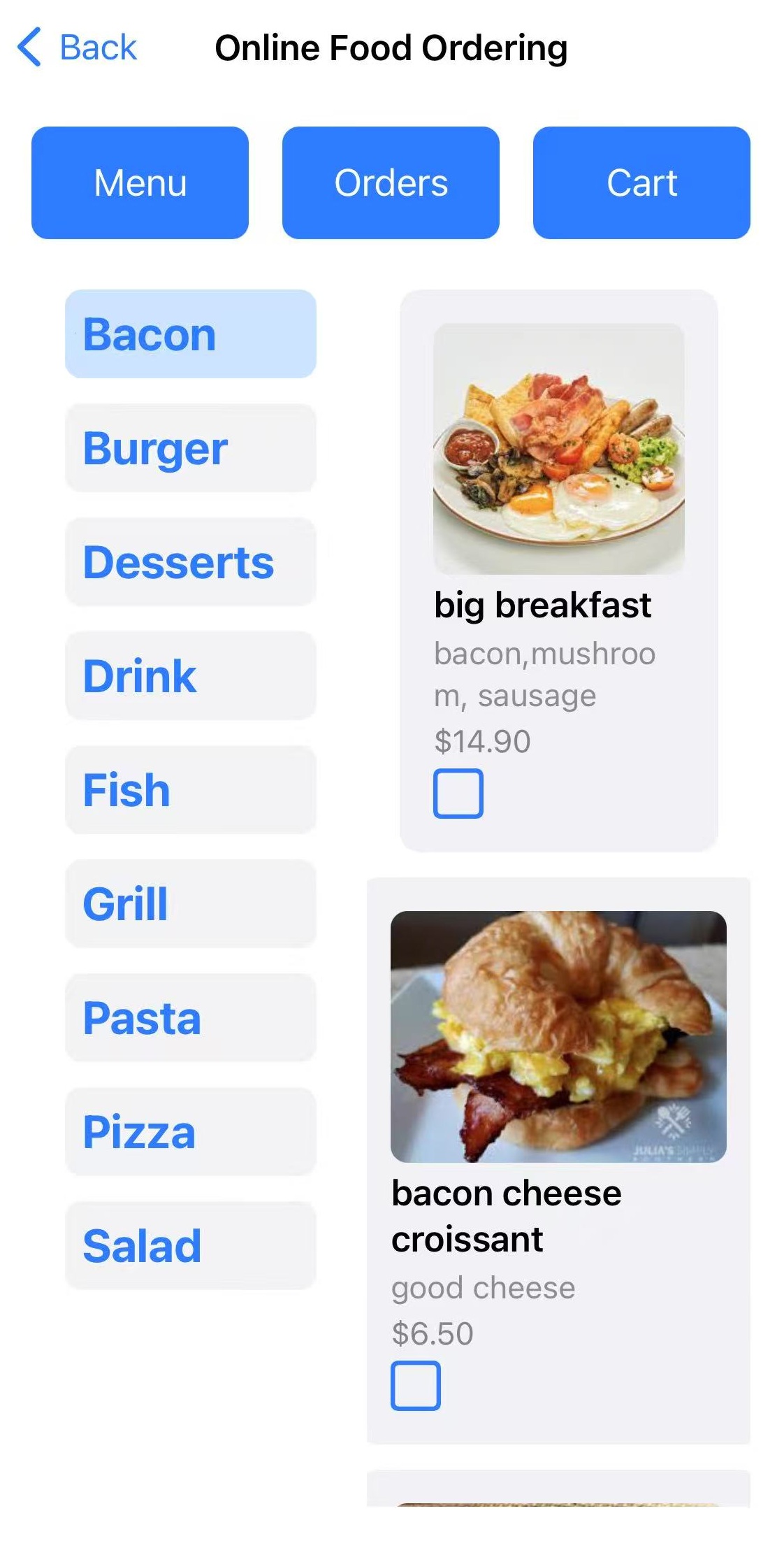784x1548 pixels.
Task: Click the Back chevron icon
Action: click(x=29, y=48)
